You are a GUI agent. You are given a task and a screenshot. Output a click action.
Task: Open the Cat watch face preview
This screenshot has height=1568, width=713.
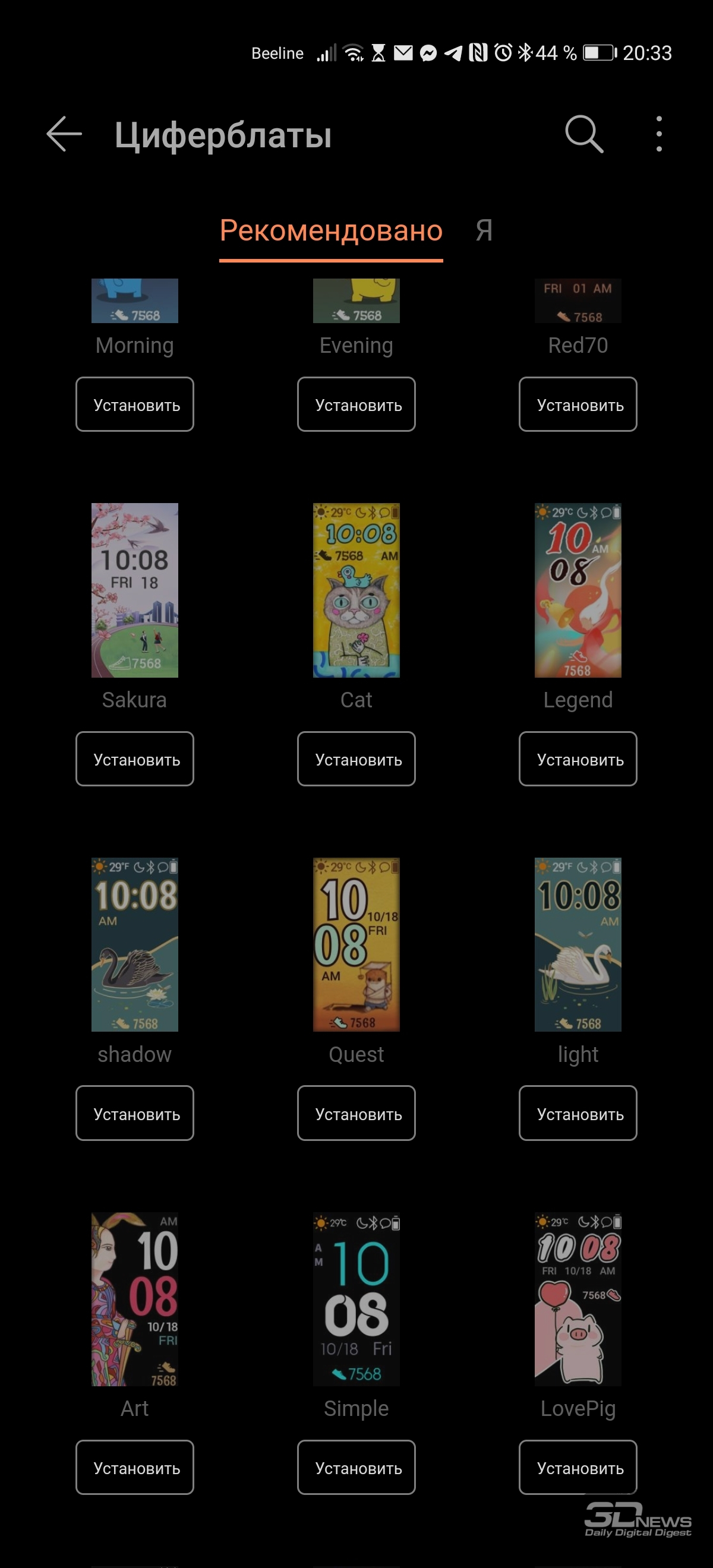tap(356, 590)
